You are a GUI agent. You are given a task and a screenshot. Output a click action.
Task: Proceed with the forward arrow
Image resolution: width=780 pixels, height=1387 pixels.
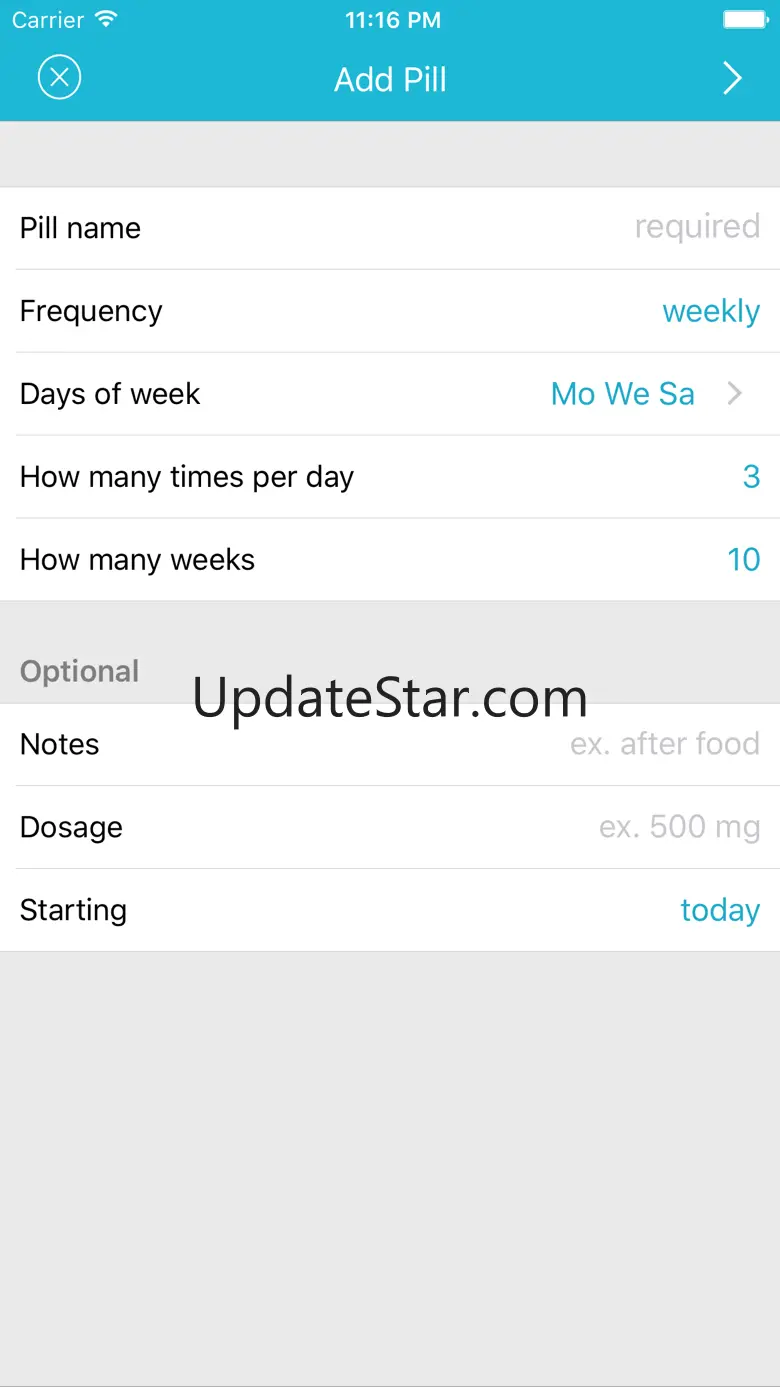(732, 78)
